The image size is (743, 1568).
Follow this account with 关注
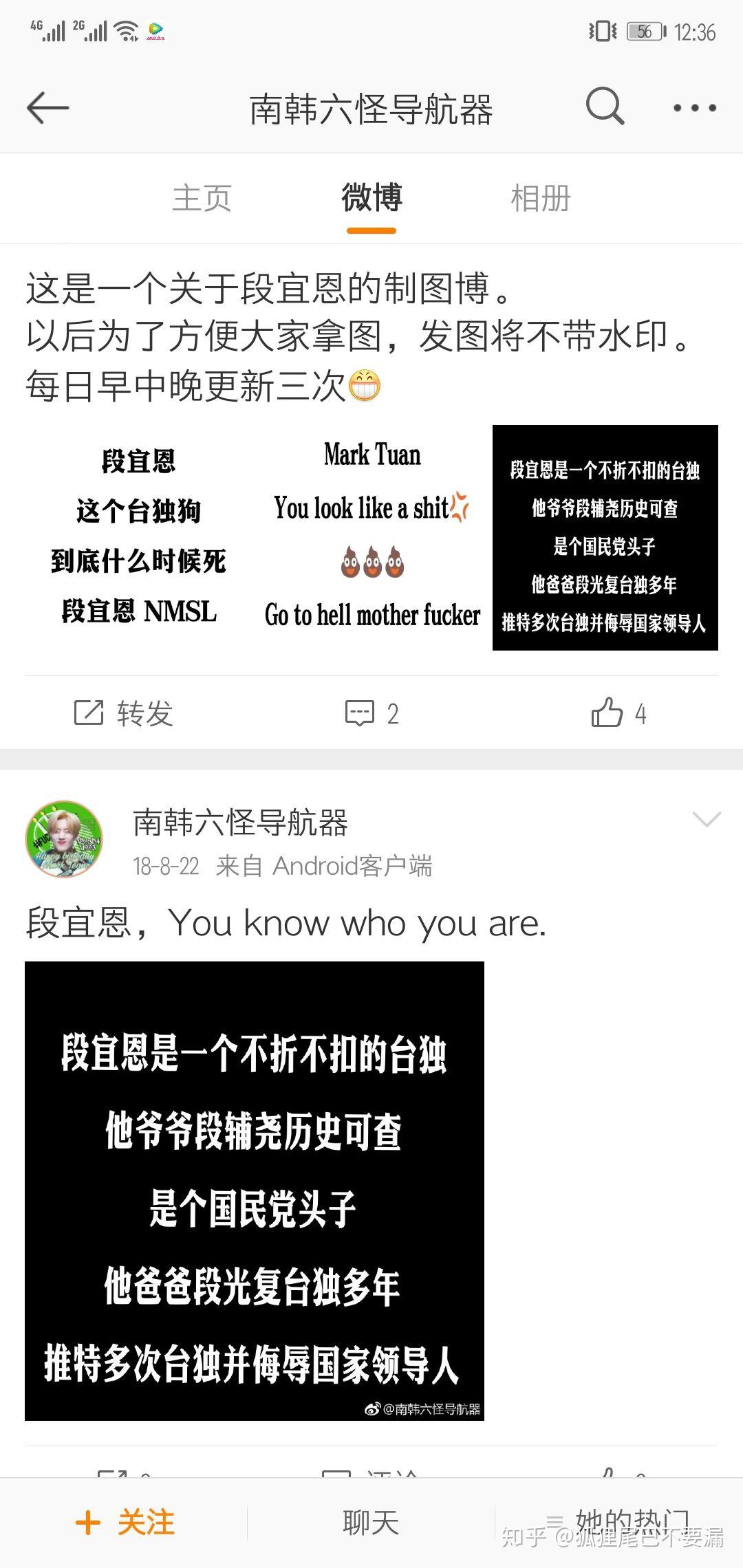point(125,1523)
